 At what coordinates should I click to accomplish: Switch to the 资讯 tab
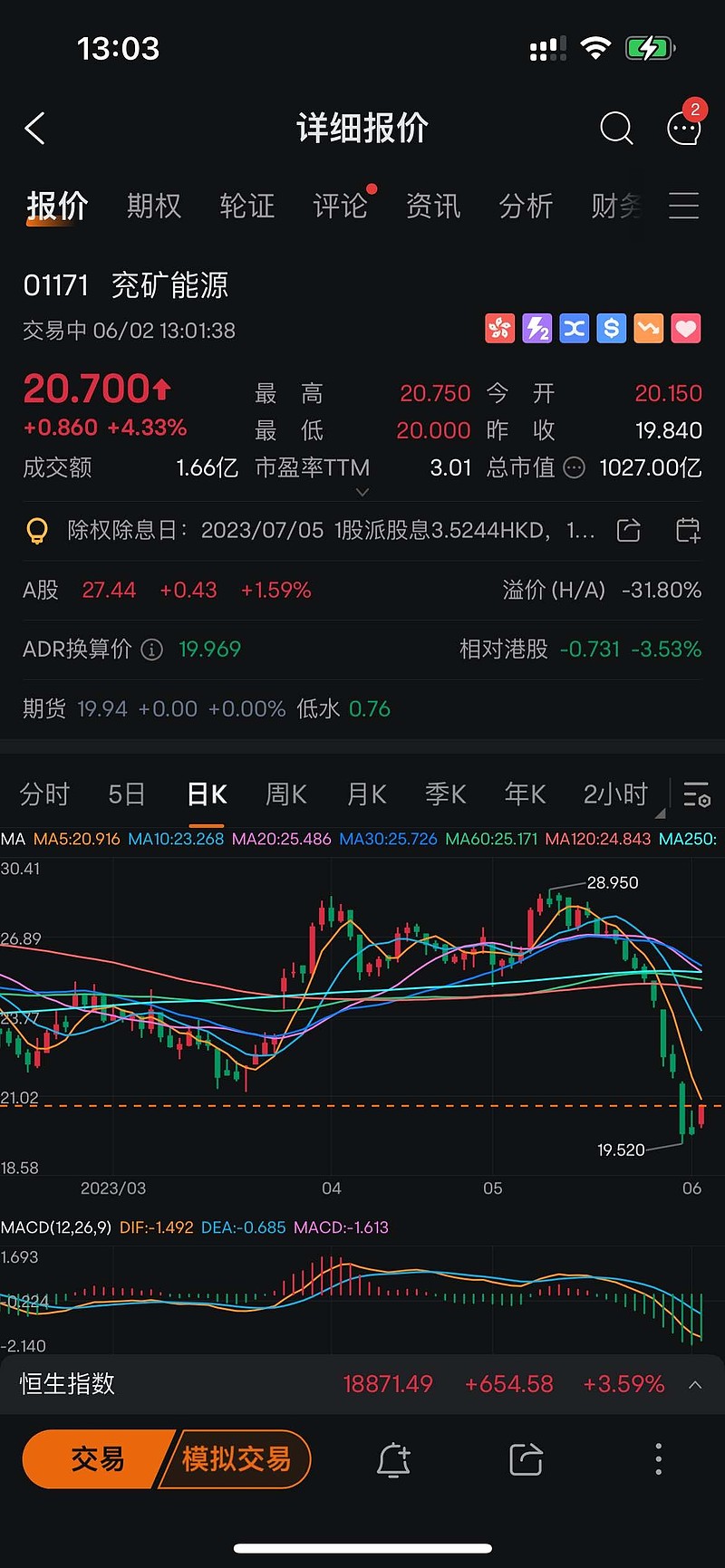[x=433, y=207]
